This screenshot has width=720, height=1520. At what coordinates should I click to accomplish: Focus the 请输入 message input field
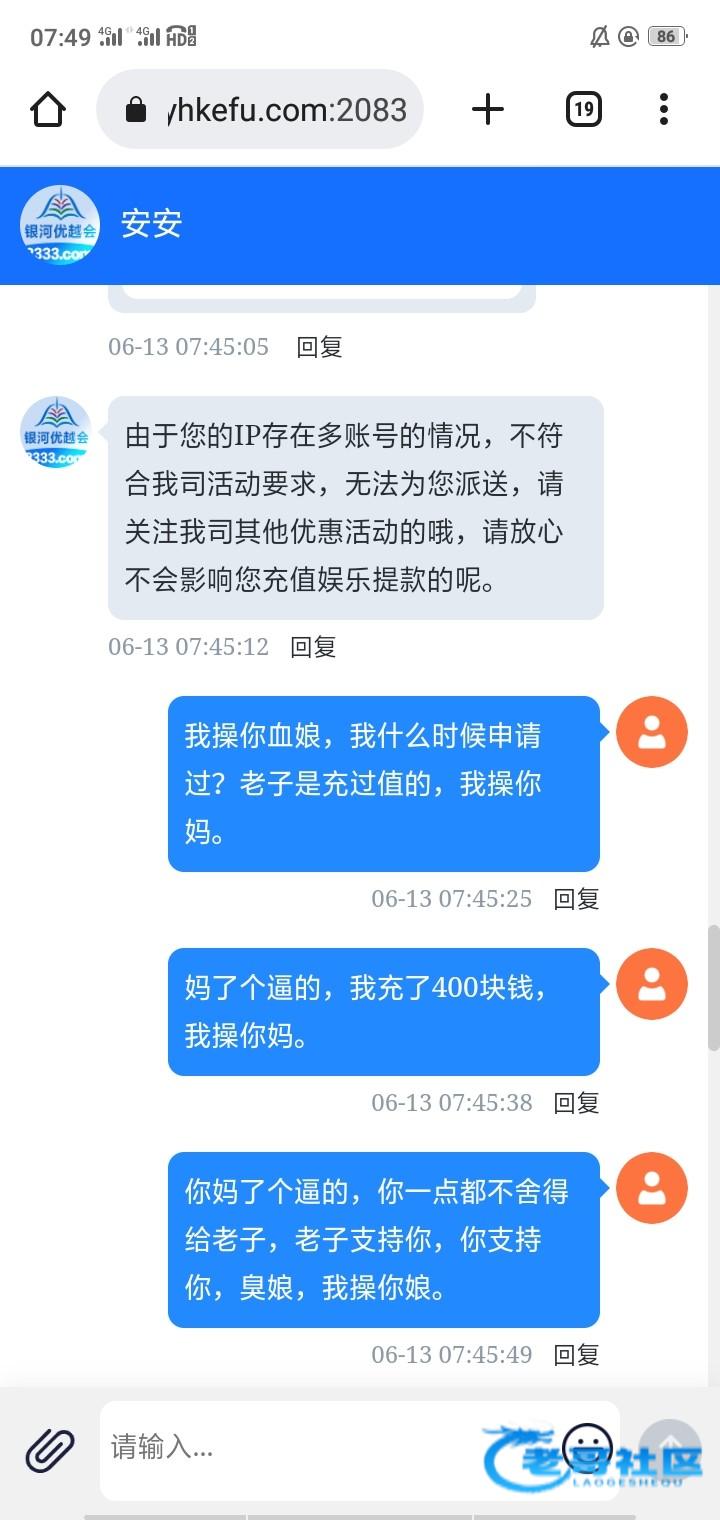coord(290,1448)
